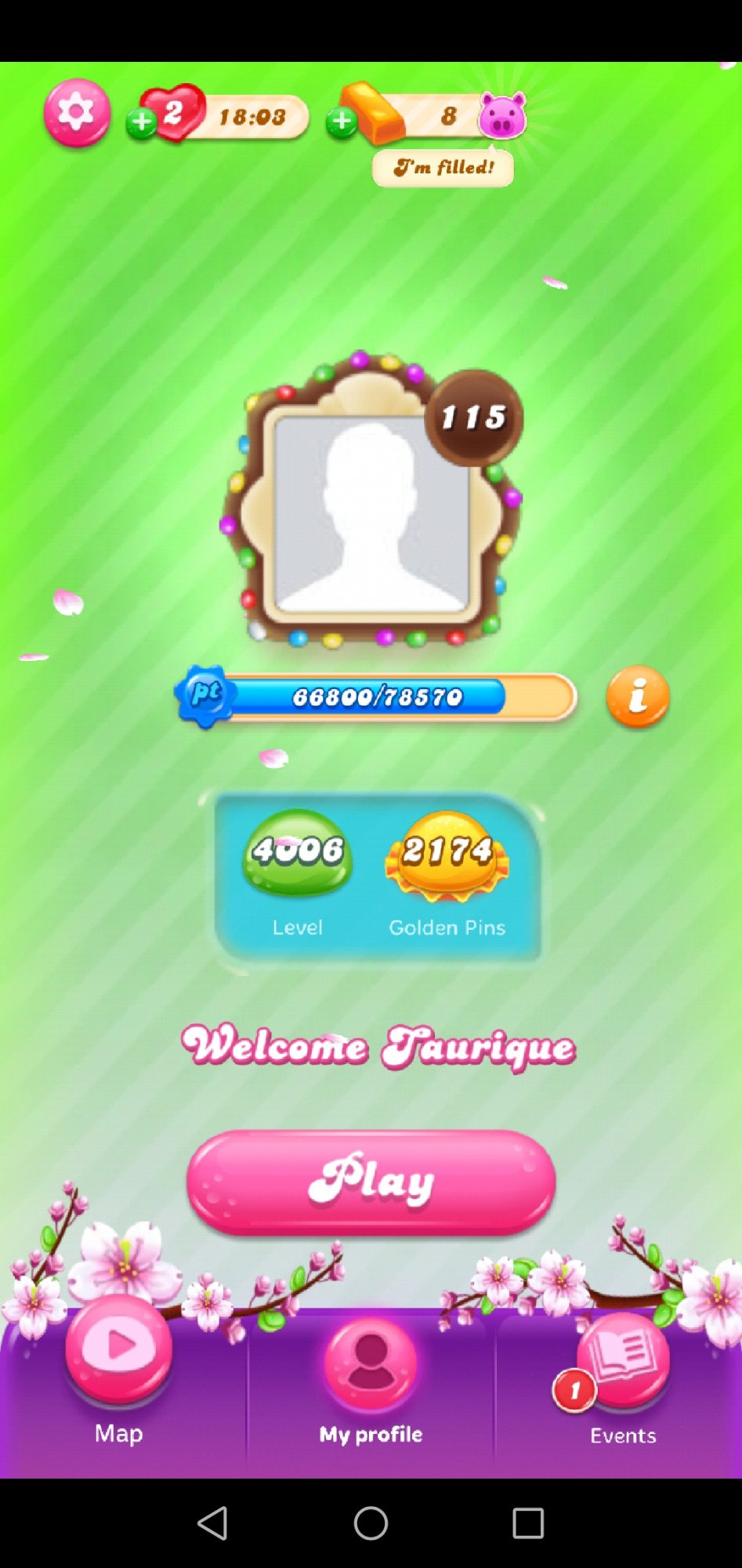Screen dimensions: 742x1568
Task: Go back with the system back button
Action: click(x=212, y=1523)
